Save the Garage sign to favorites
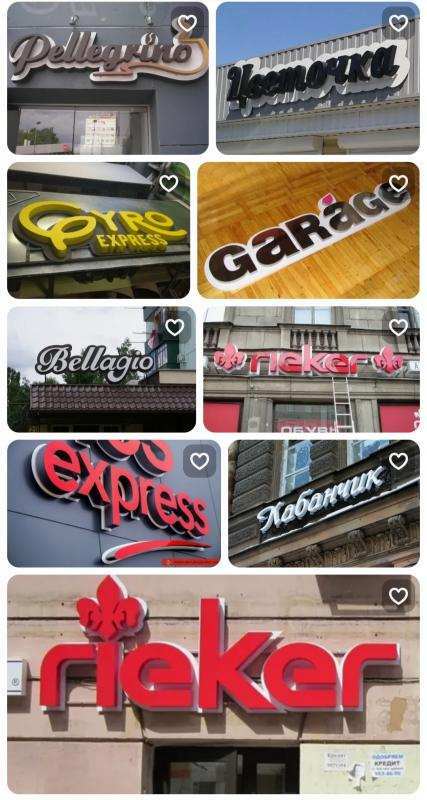The image size is (427, 800). coord(398,183)
